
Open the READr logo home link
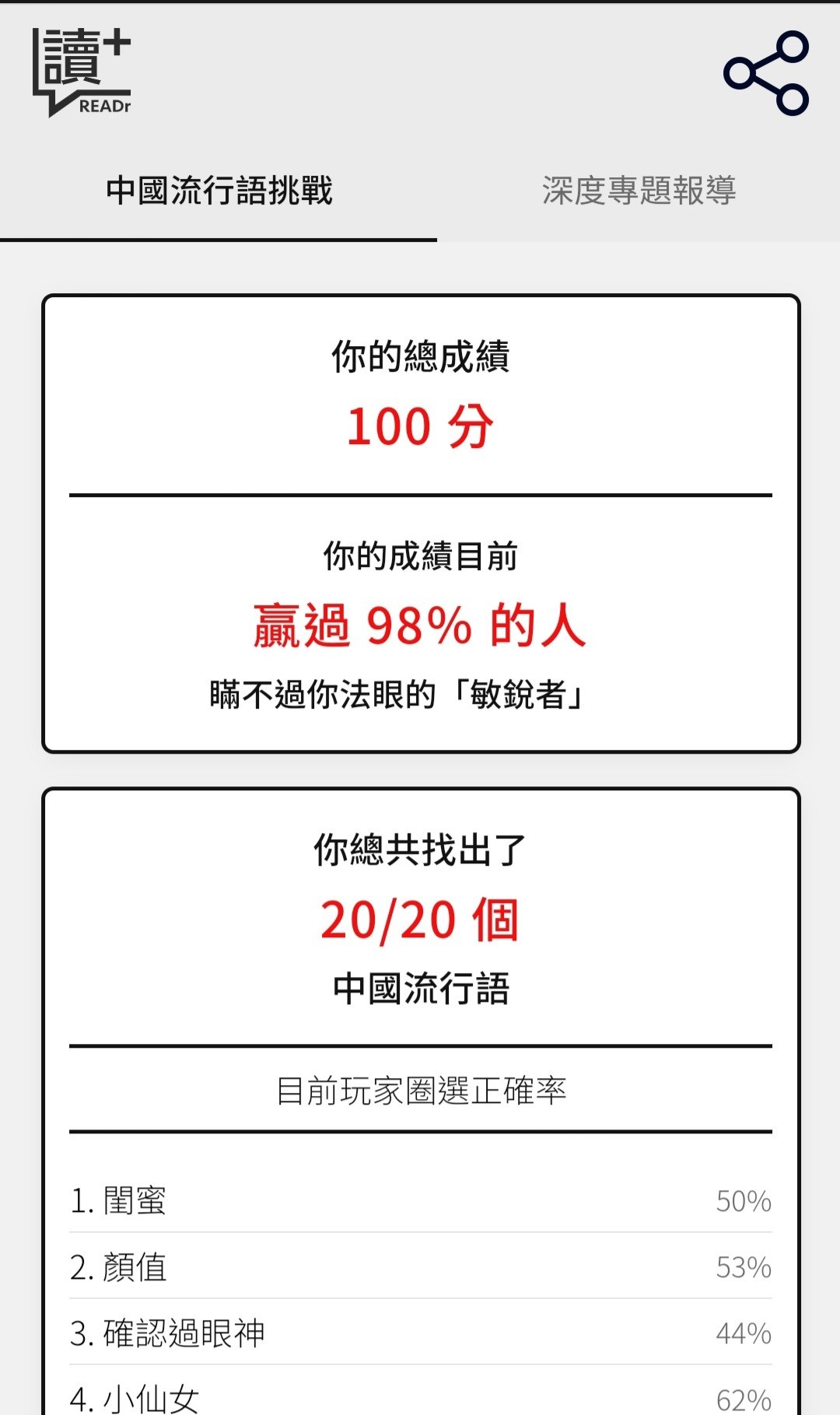pyautogui.click(x=82, y=72)
